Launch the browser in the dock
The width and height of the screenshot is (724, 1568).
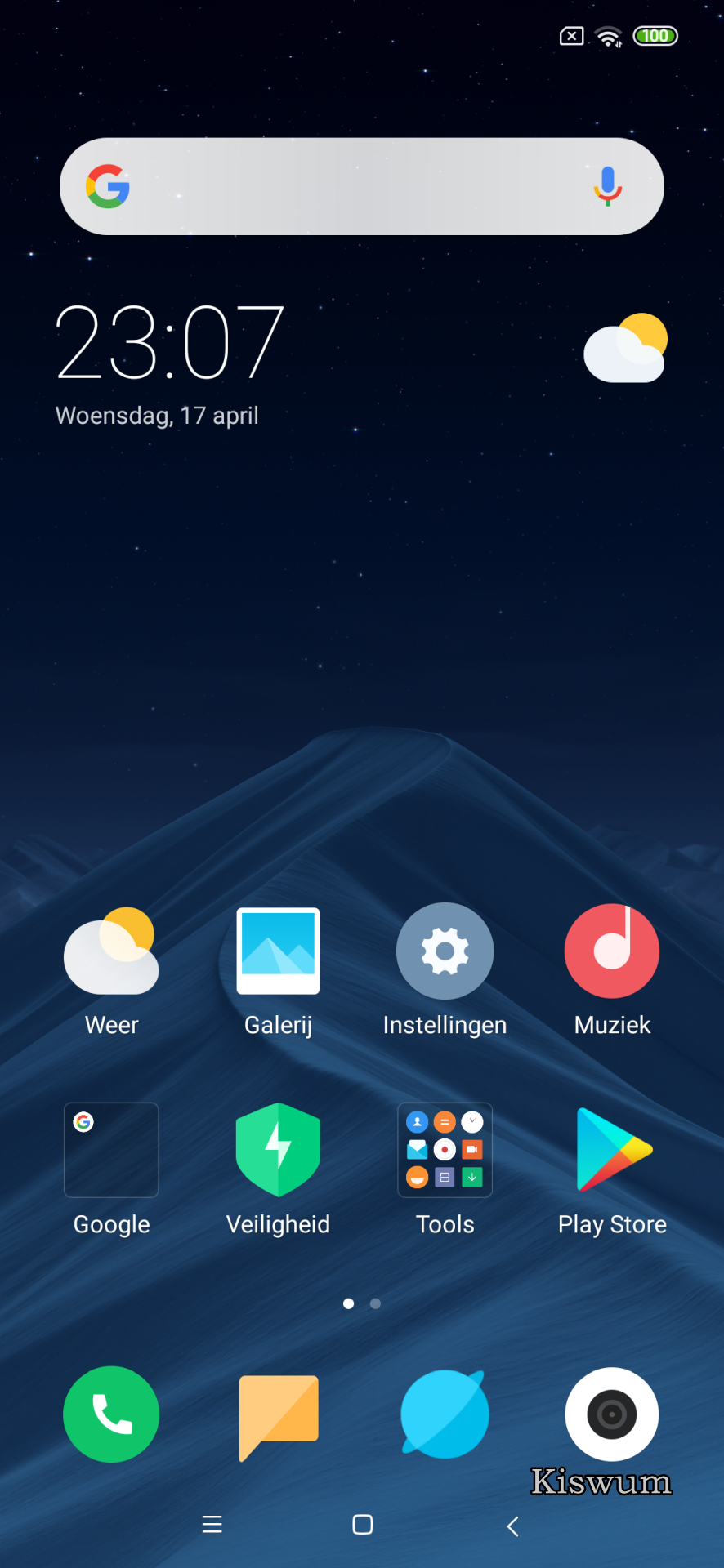click(445, 1414)
